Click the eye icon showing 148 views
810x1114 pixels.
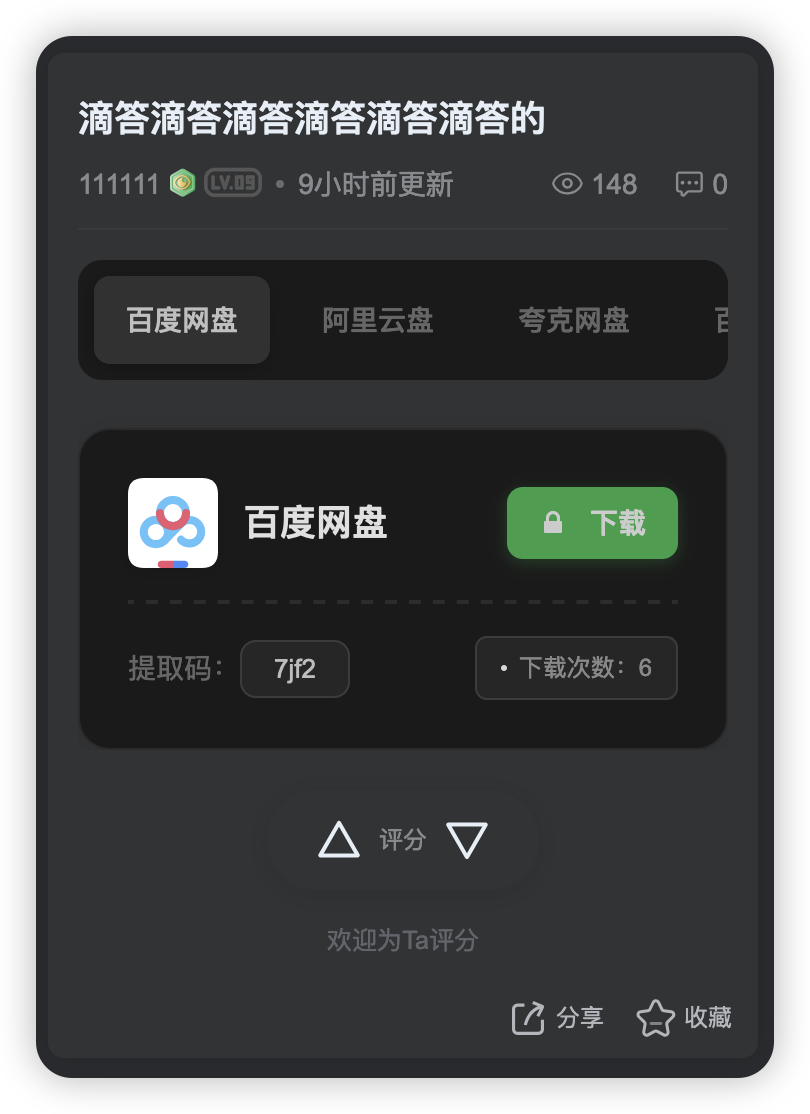tap(567, 184)
